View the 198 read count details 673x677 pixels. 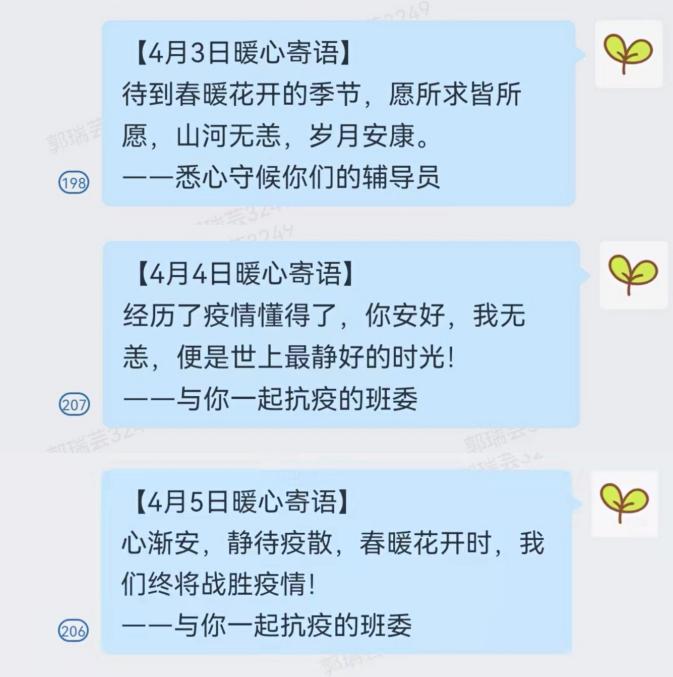click(x=75, y=182)
